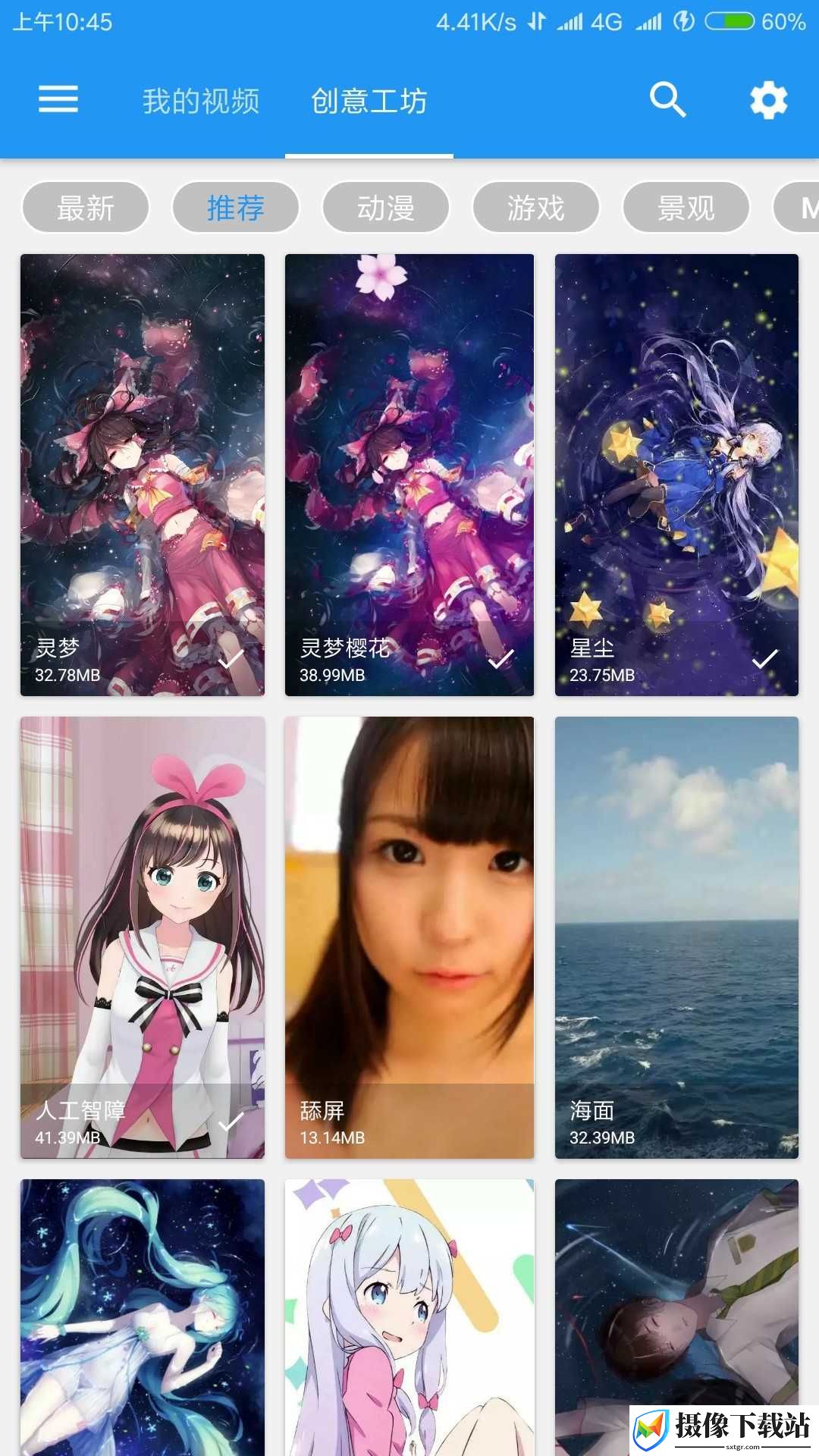Select the 最新 filter chip

[86, 207]
